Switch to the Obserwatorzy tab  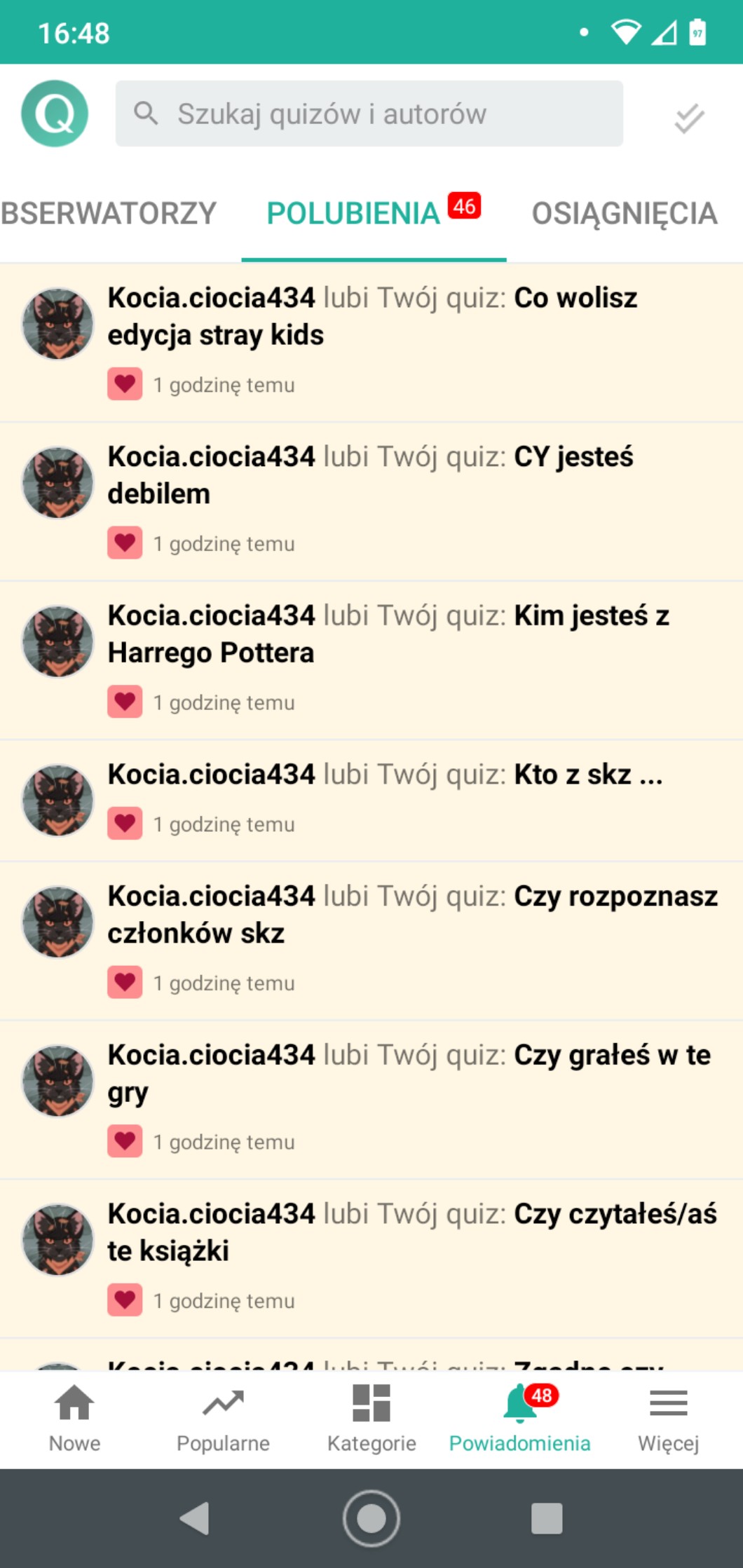(x=109, y=214)
